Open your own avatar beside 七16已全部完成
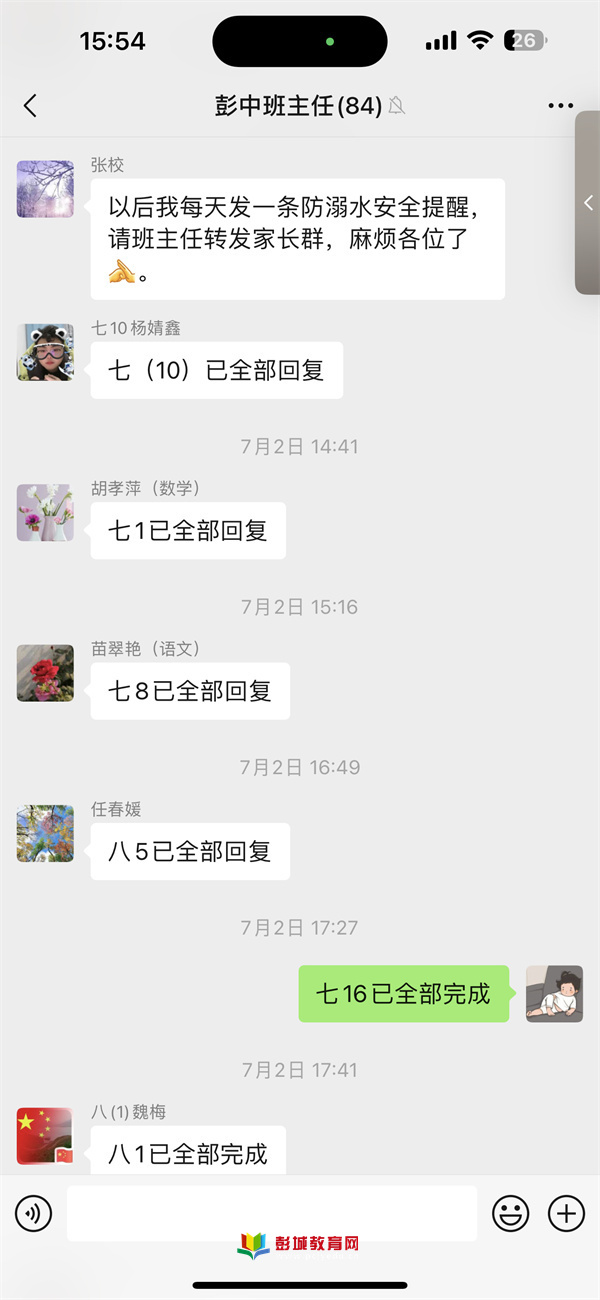This screenshot has height=1300, width=600. coord(554,994)
